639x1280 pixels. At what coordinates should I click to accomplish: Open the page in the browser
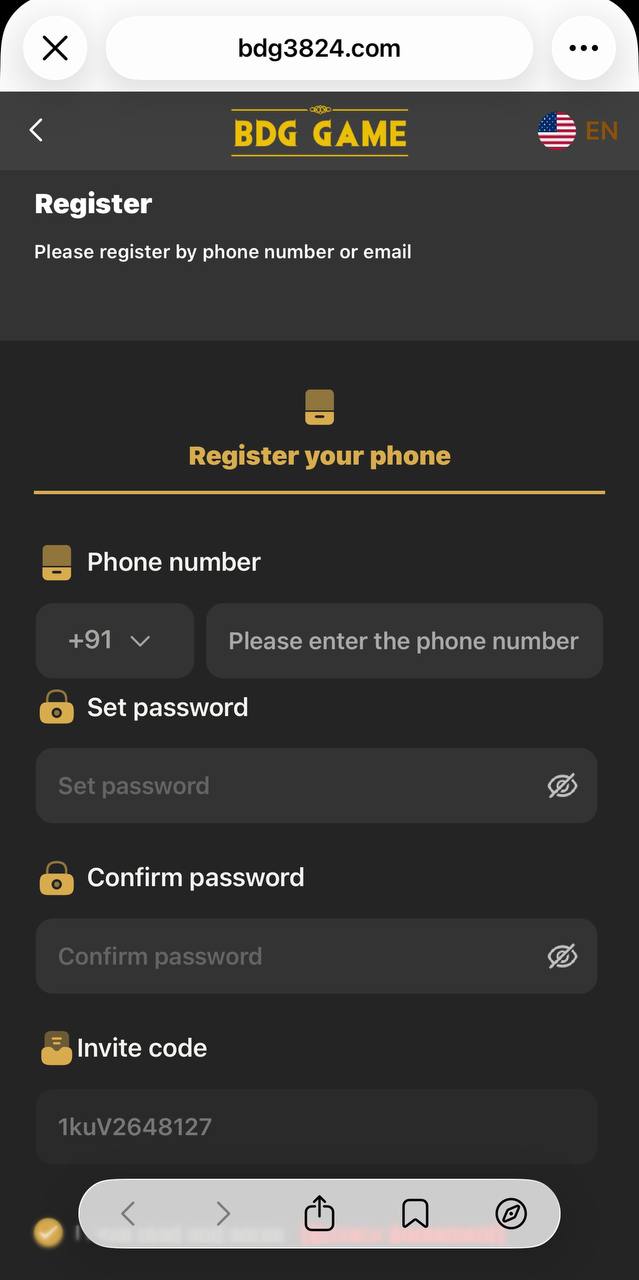pyautogui.click(x=511, y=1214)
